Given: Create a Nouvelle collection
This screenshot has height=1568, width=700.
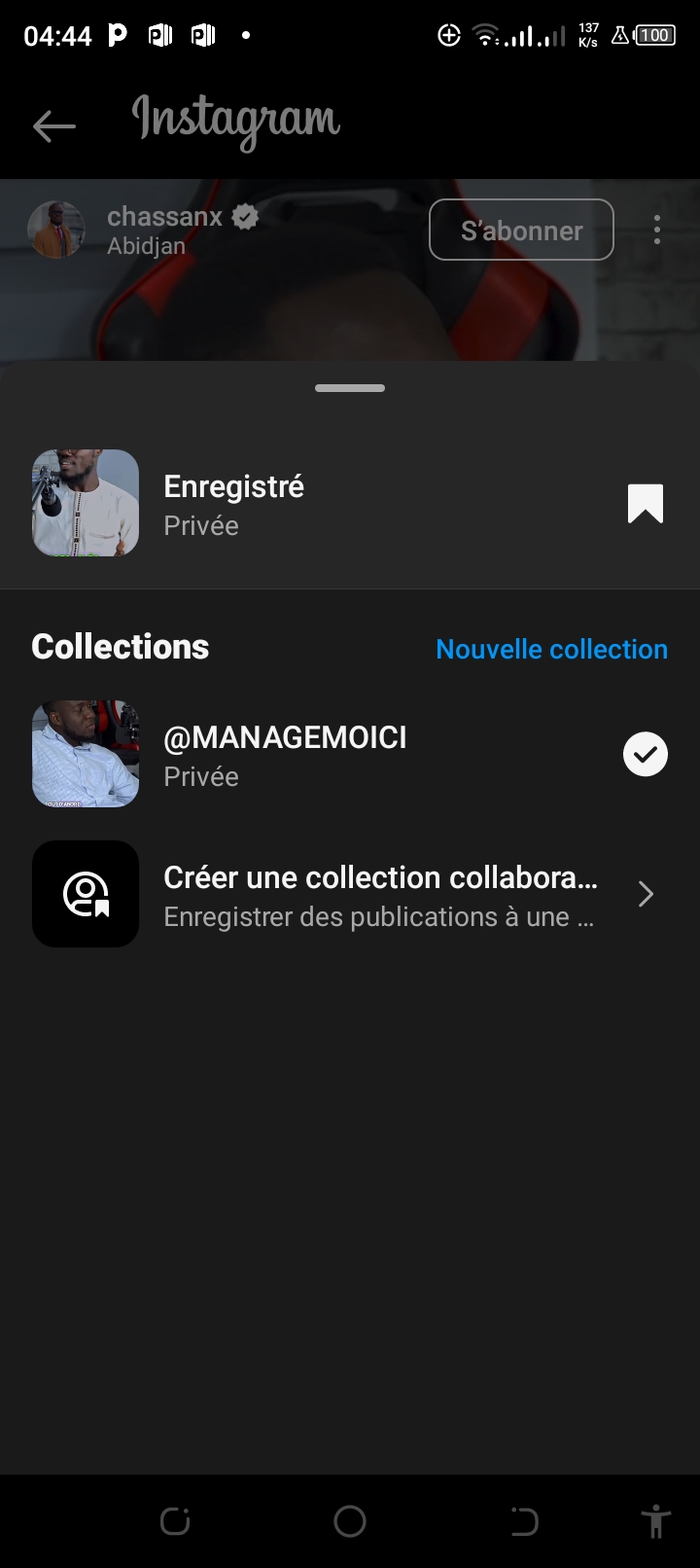Looking at the screenshot, I should pos(551,649).
